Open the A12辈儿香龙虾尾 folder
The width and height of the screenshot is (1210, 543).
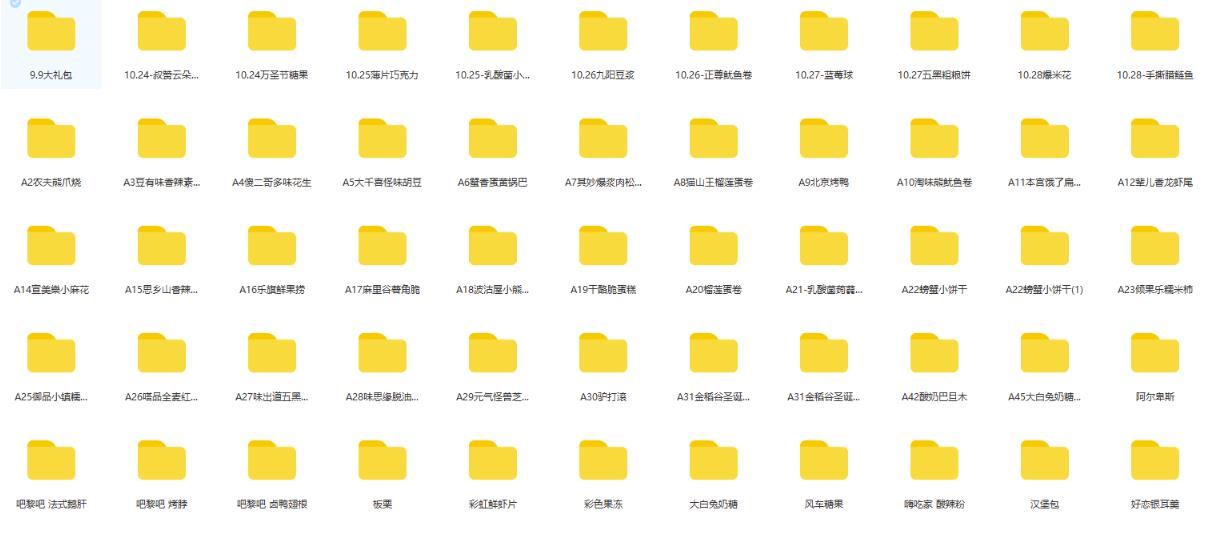pos(1155,139)
